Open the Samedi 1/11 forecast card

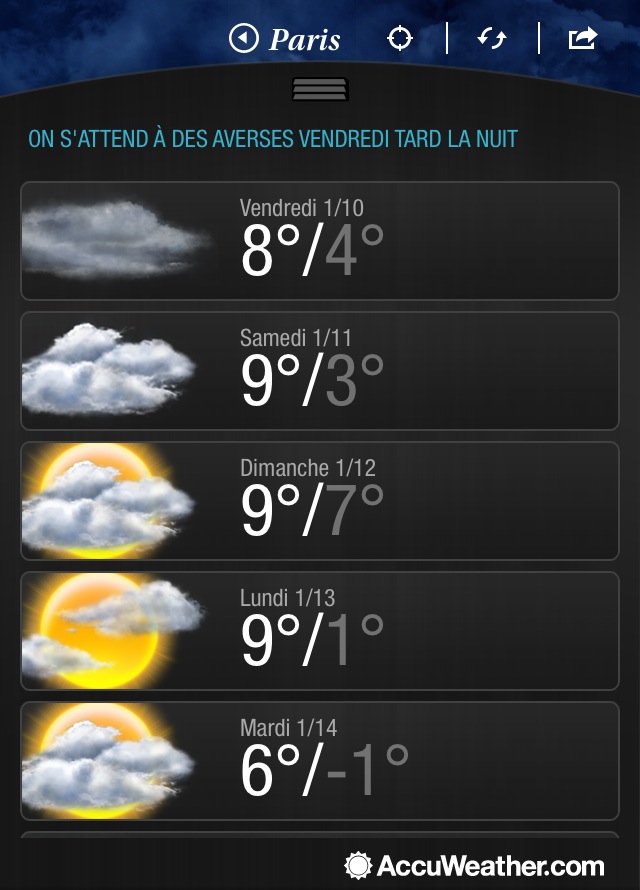pos(320,371)
